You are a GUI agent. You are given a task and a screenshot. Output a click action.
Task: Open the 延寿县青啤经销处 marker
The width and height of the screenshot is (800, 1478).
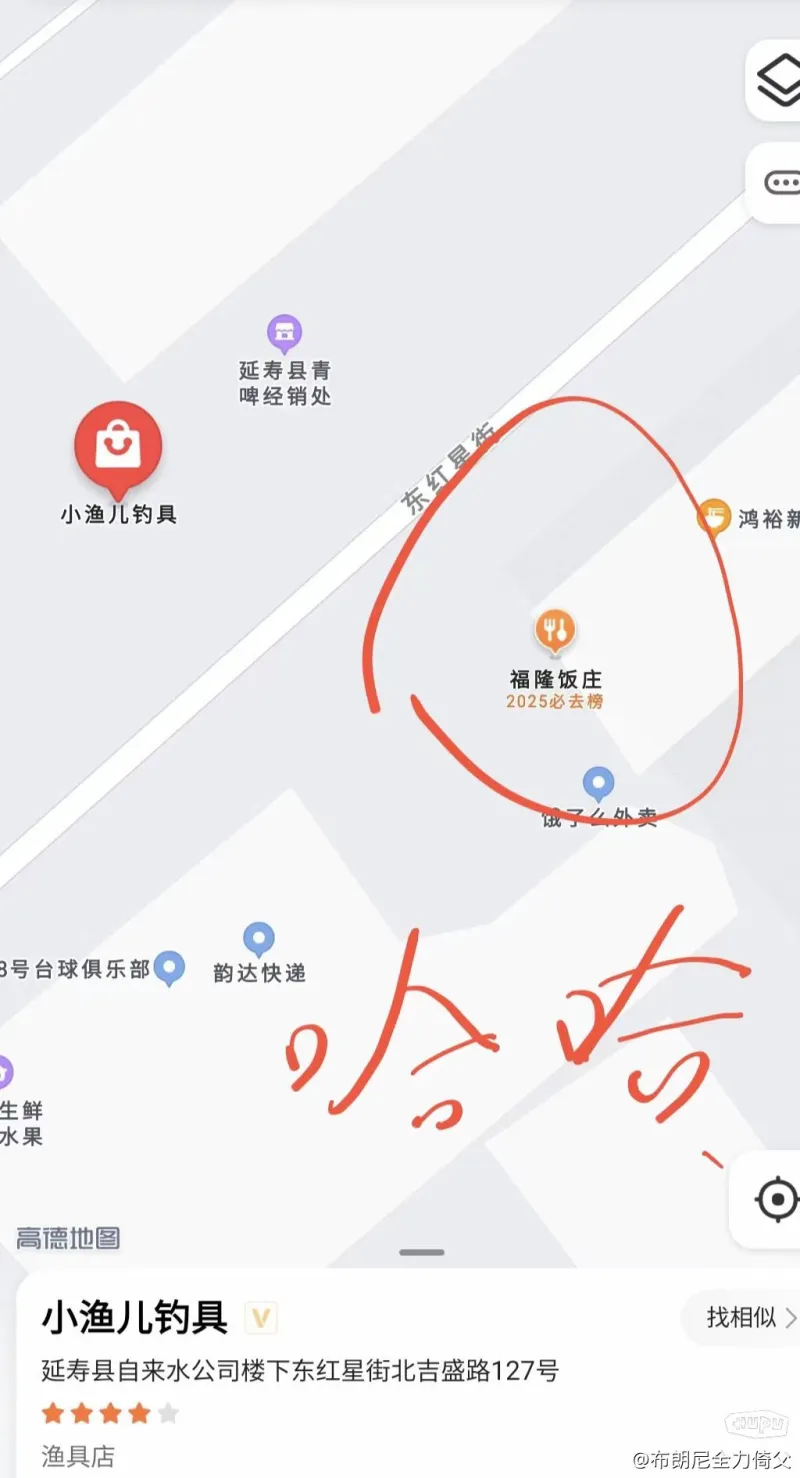click(285, 331)
